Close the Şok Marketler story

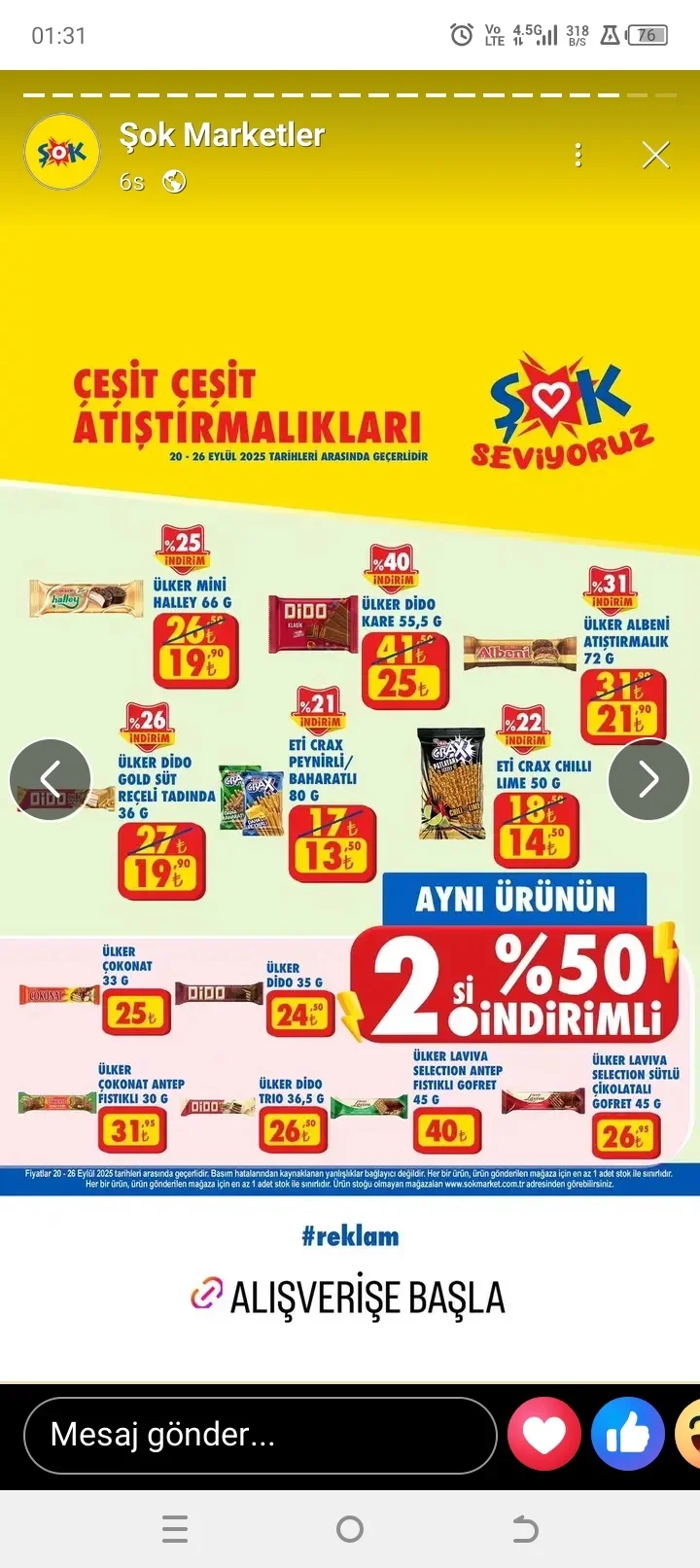(656, 155)
